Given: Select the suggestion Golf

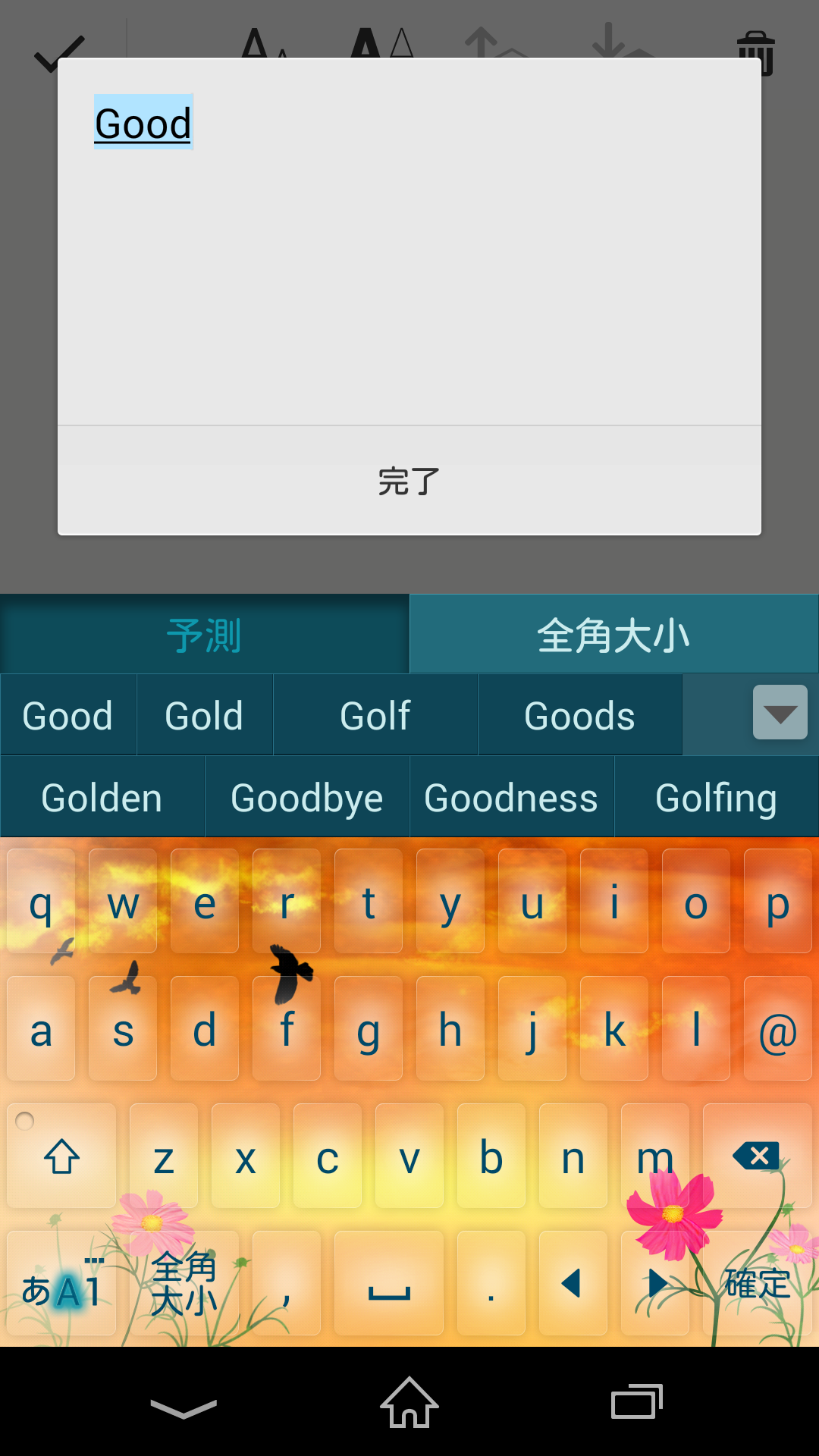Looking at the screenshot, I should tap(375, 716).
